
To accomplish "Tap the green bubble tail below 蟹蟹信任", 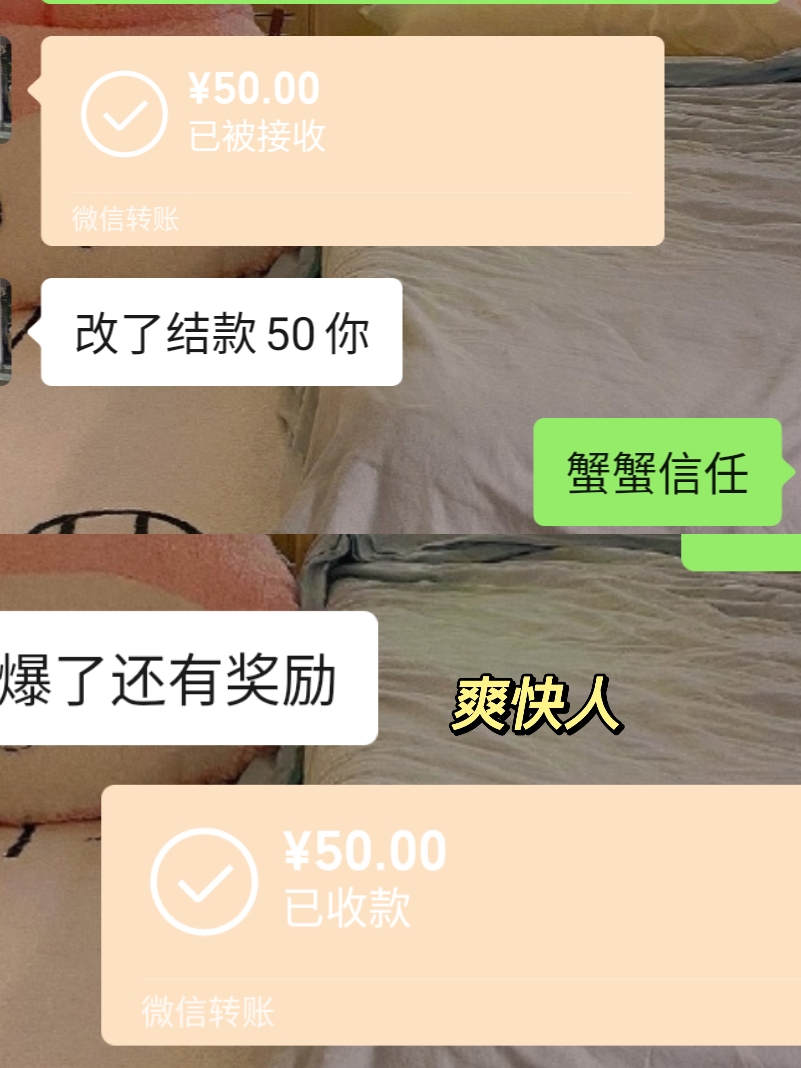I will (740, 550).
